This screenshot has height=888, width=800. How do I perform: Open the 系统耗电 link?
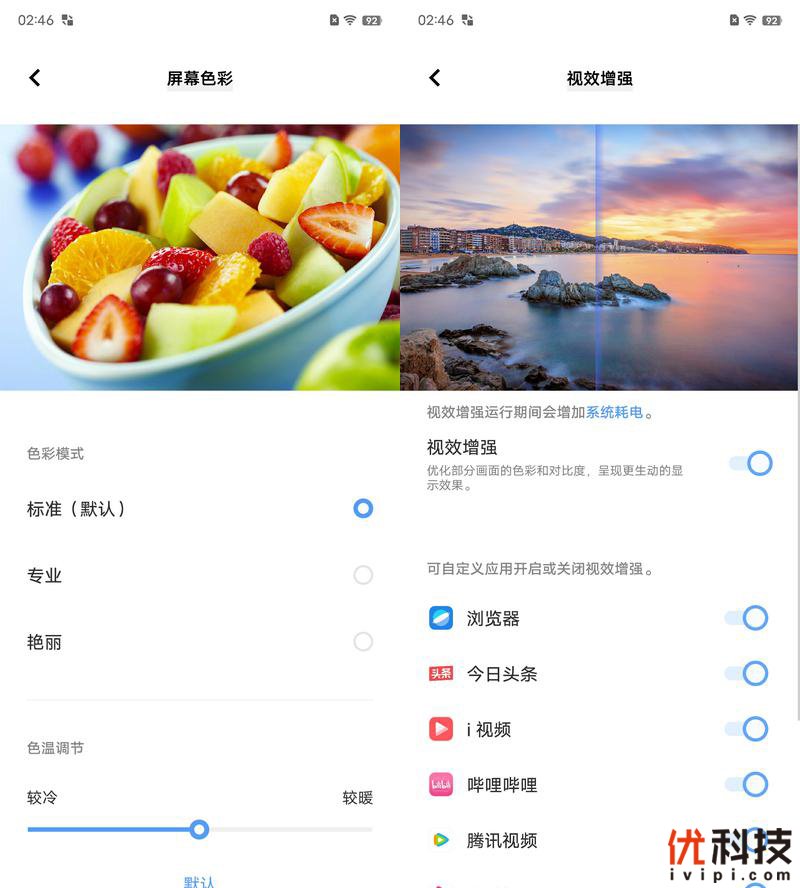click(x=614, y=412)
